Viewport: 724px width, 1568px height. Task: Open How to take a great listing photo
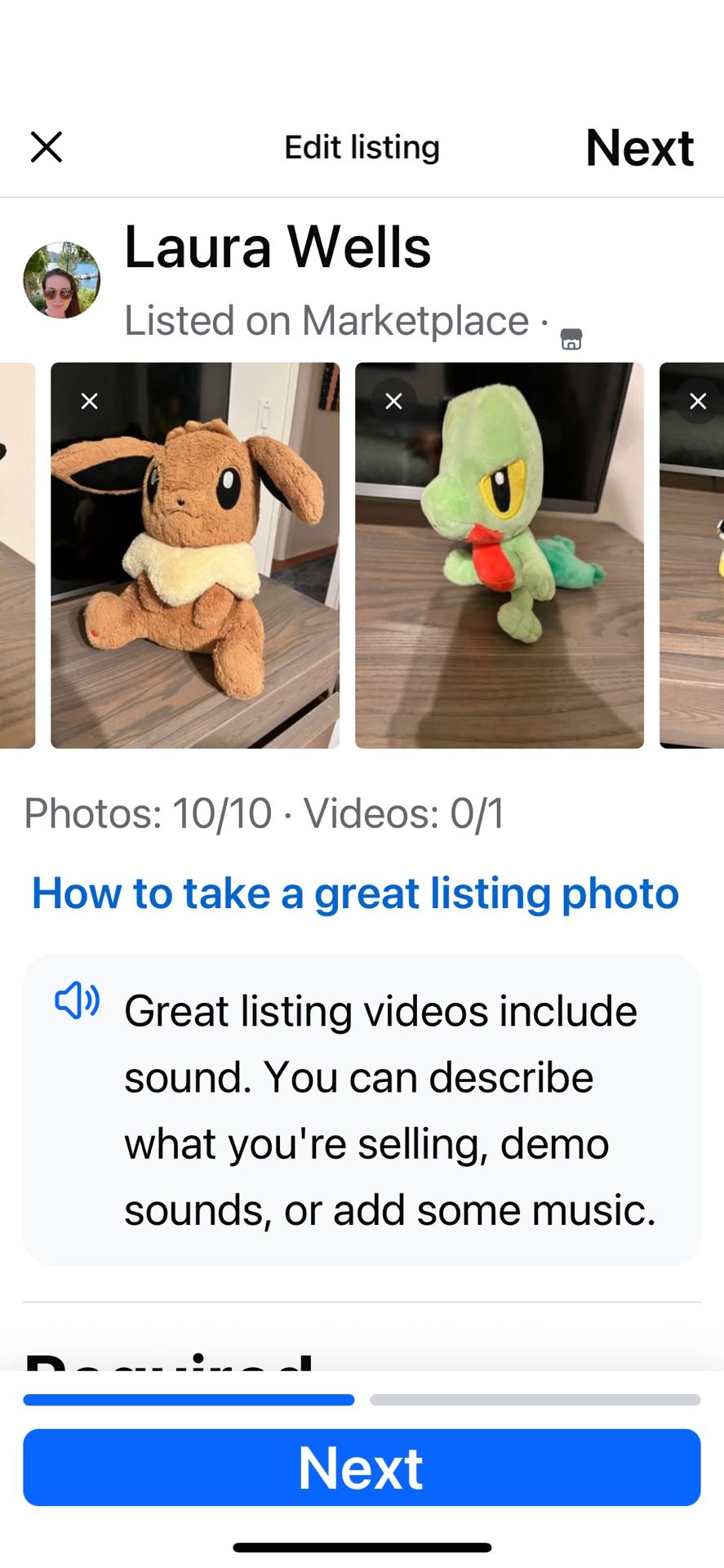coord(354,893)
